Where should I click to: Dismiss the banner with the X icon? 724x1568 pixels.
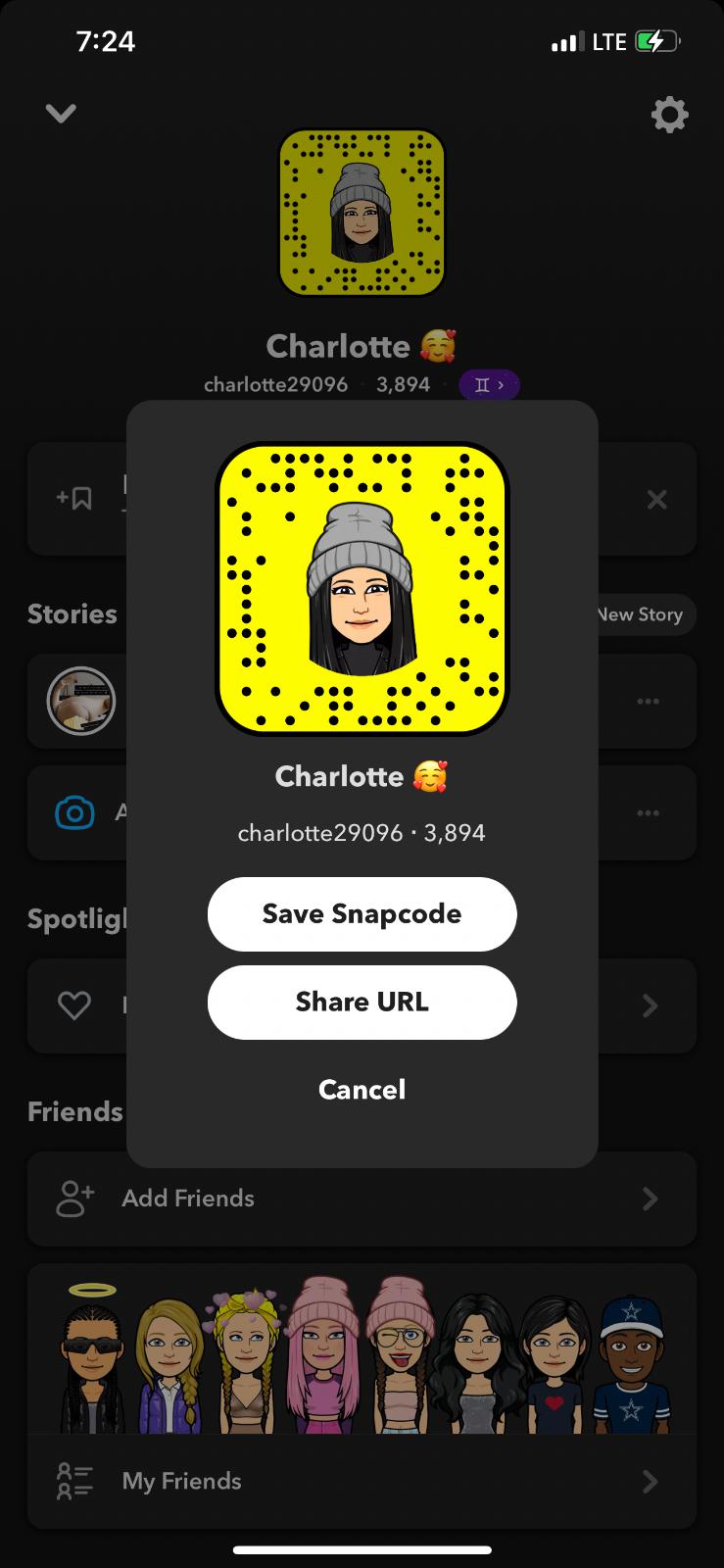point(656,500)
